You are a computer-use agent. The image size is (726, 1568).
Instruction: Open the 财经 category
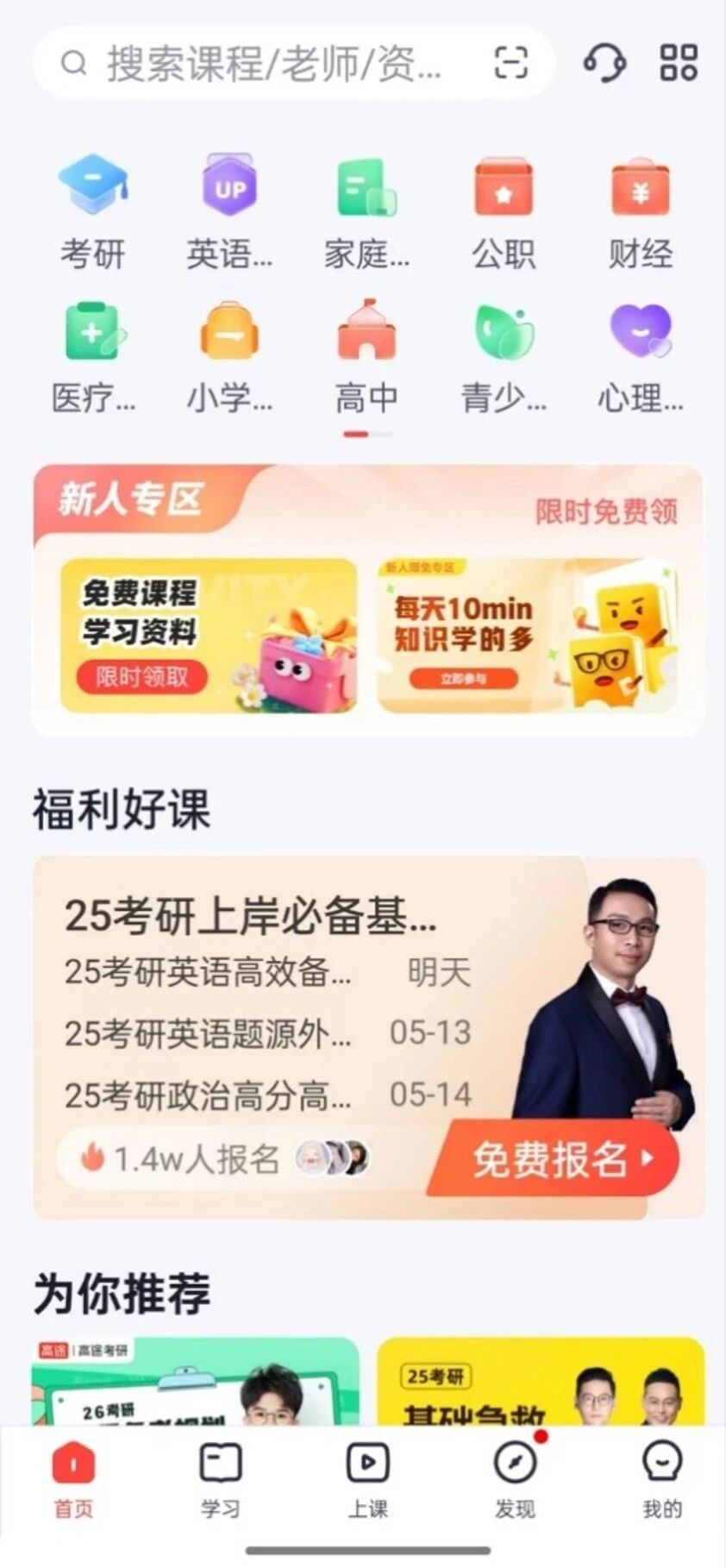[640, 211]
